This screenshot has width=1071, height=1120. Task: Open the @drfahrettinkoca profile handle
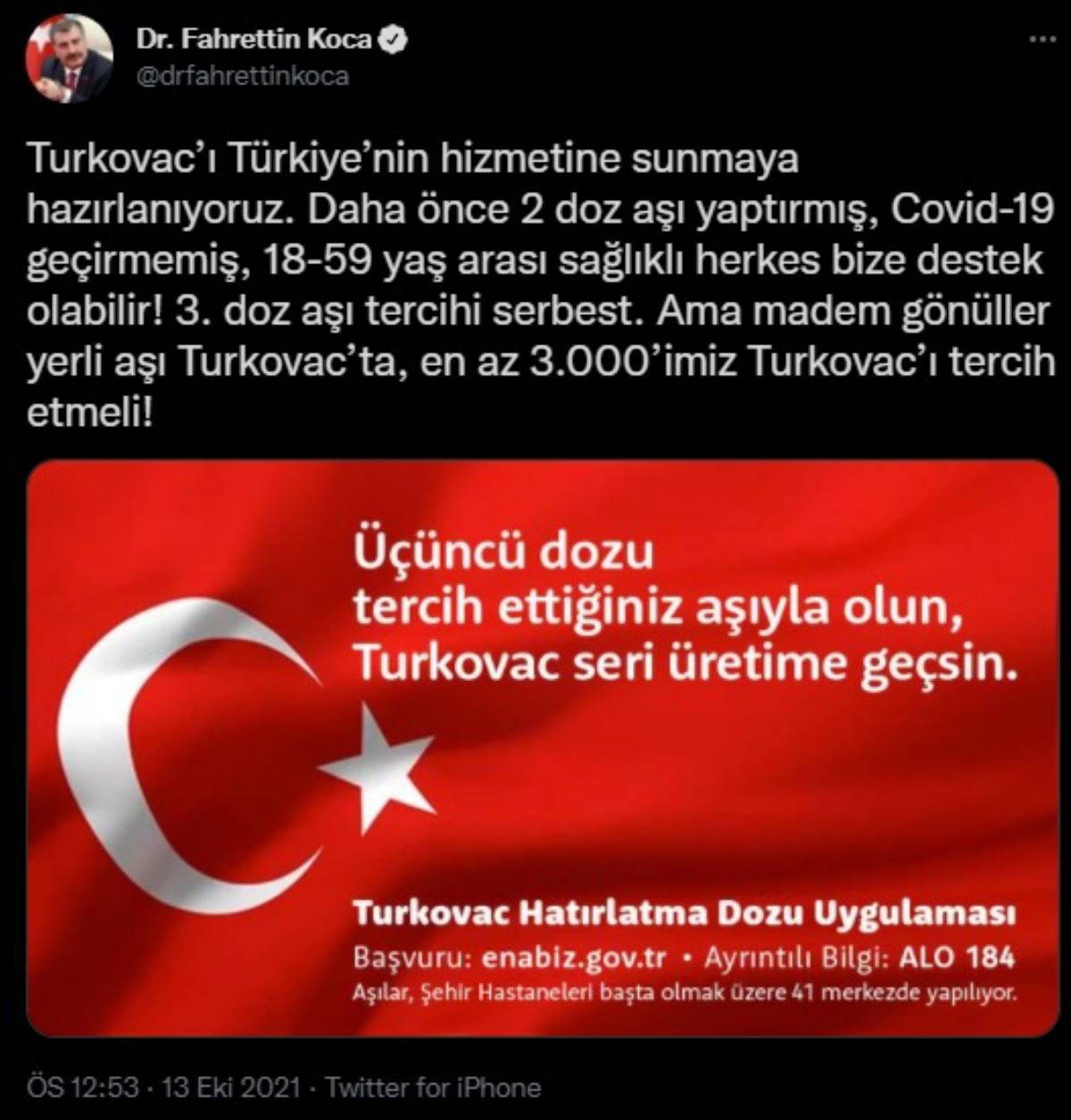tap(242, 76)
